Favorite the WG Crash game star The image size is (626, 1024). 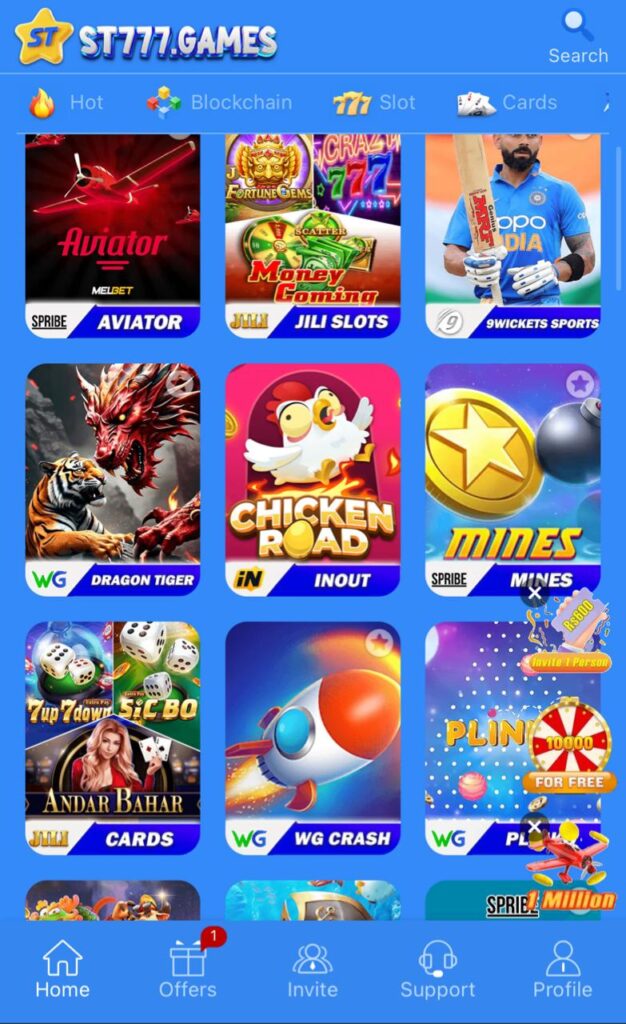pyautogui.click(x=378, y=643)
